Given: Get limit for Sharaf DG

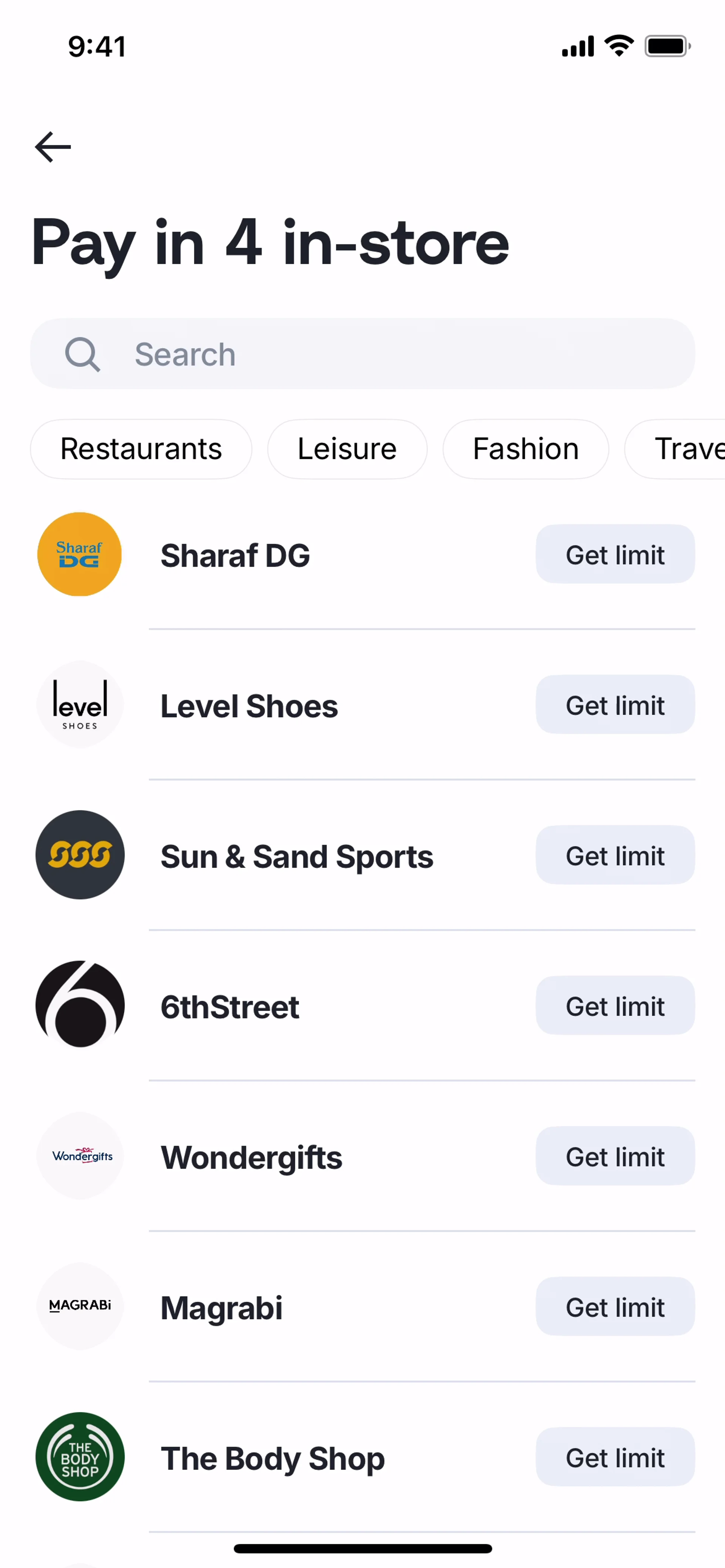Looking at the screenshot, I should pos(615,554).
